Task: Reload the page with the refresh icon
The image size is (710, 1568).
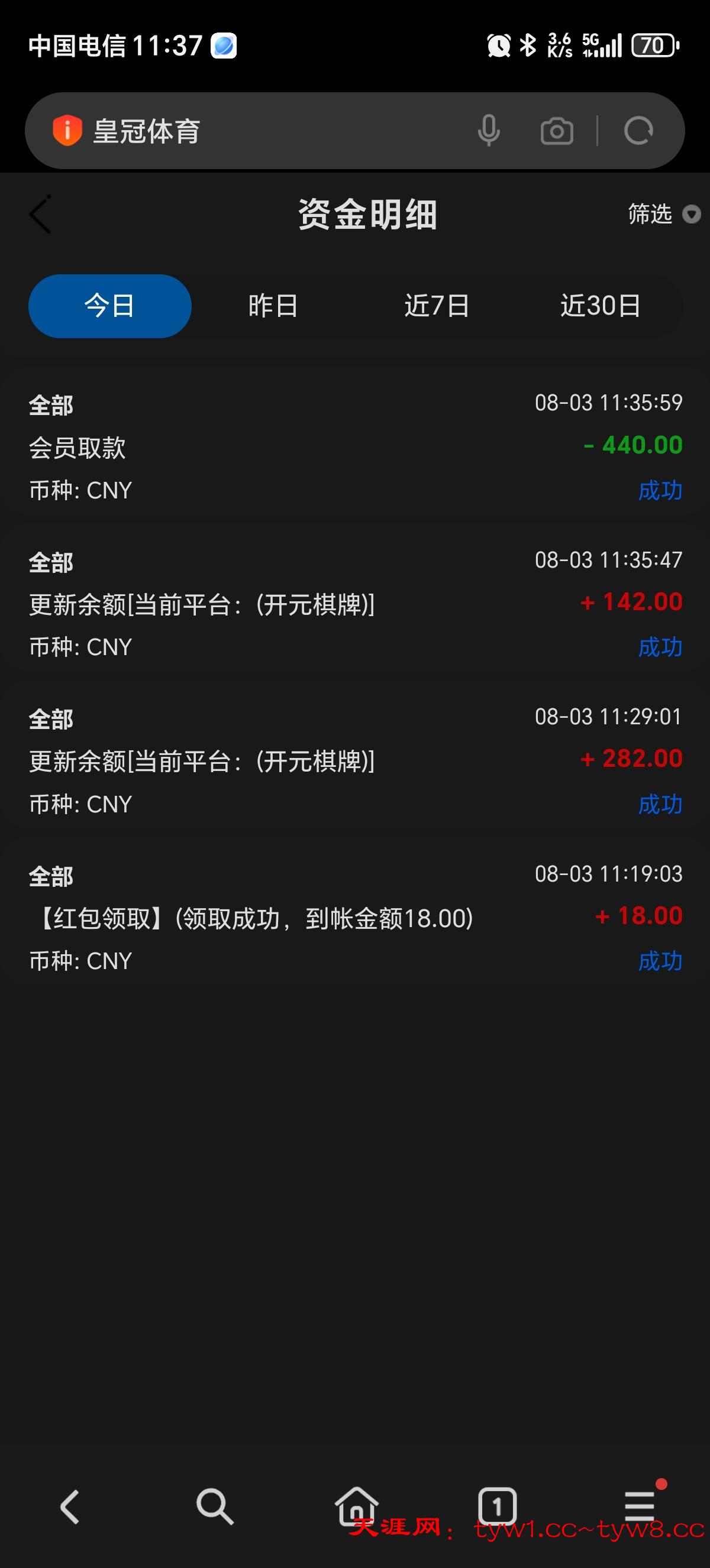Action: point(638,131)
